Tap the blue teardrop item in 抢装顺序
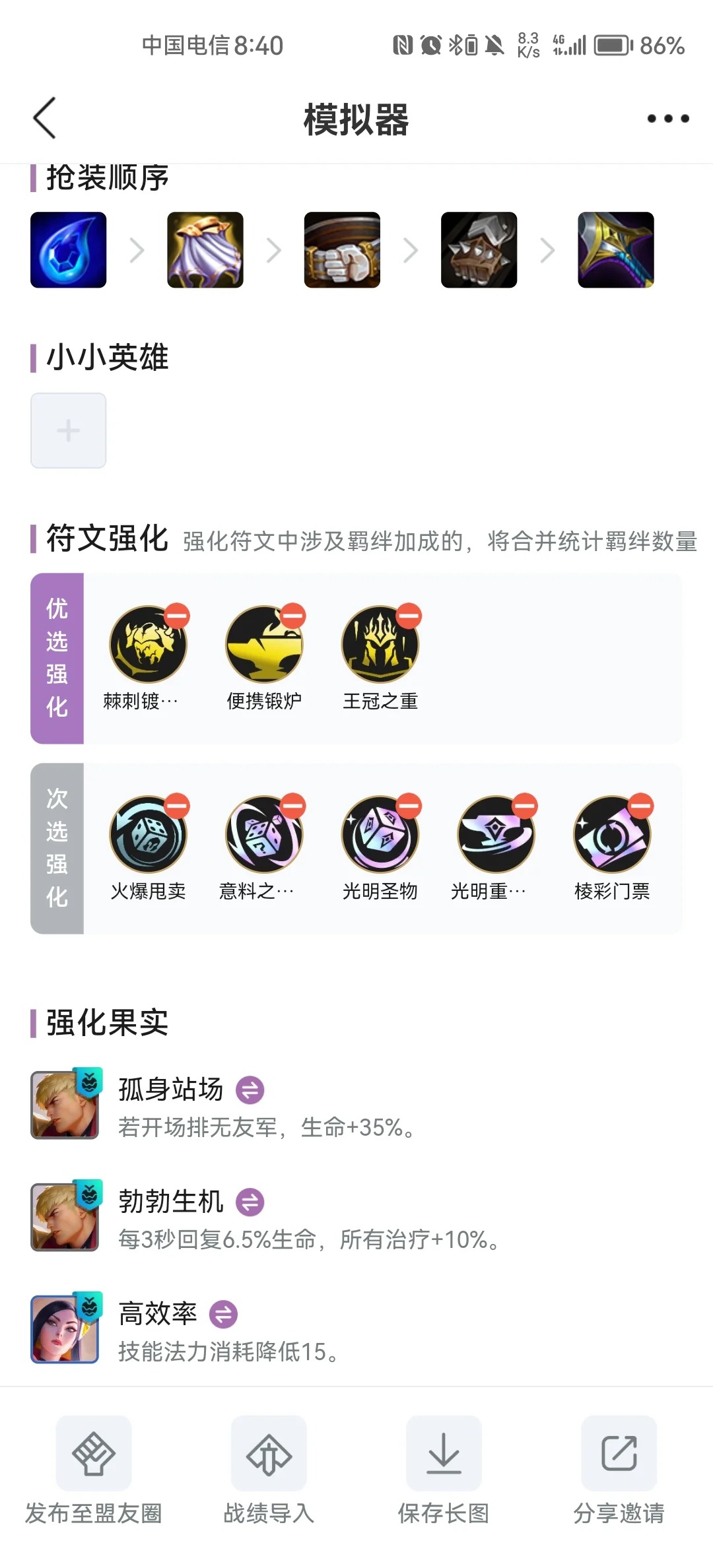 (x=69, y=250)
